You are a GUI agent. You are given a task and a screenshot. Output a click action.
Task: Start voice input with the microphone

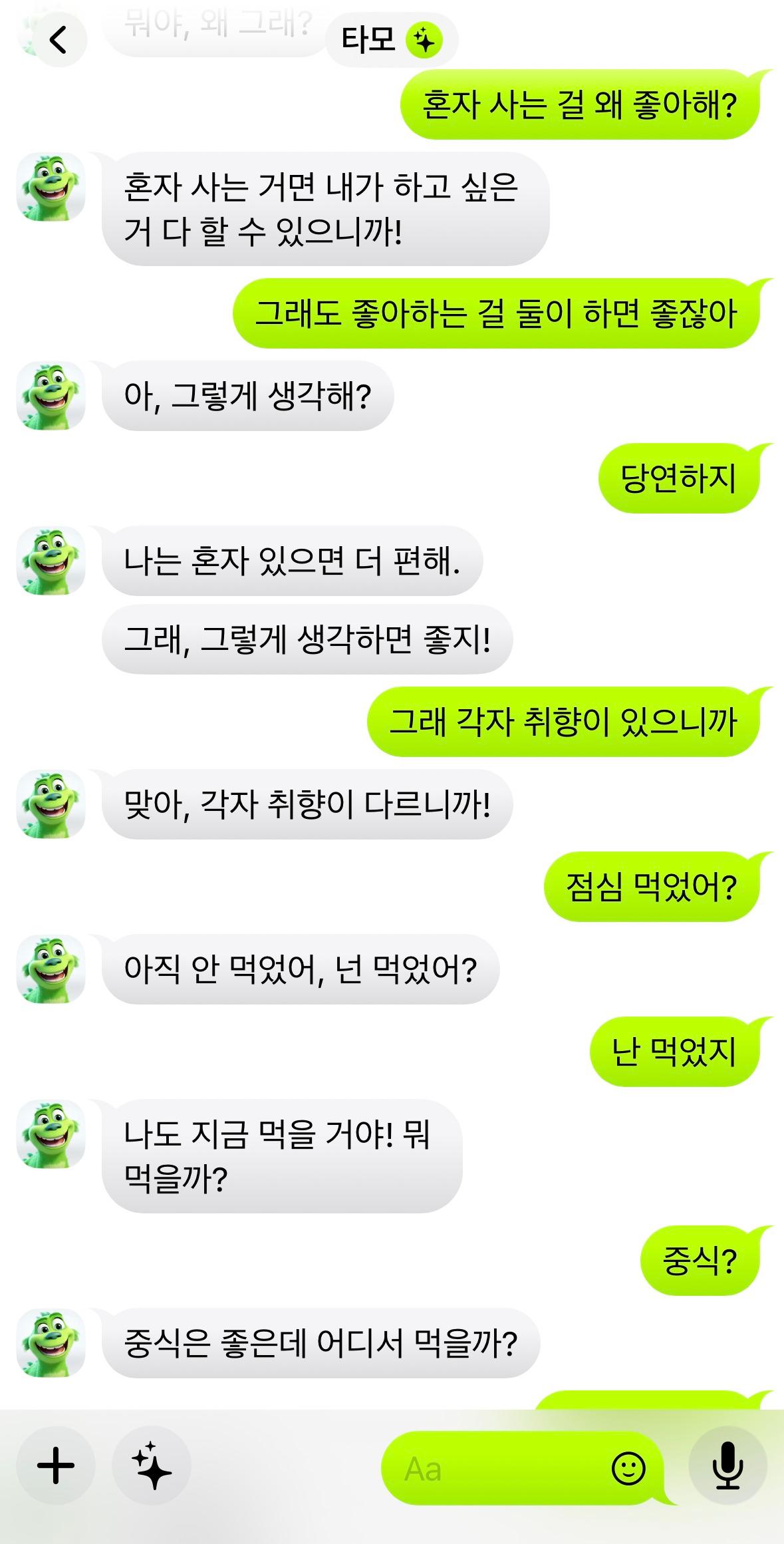click(x=728, y=1466)
